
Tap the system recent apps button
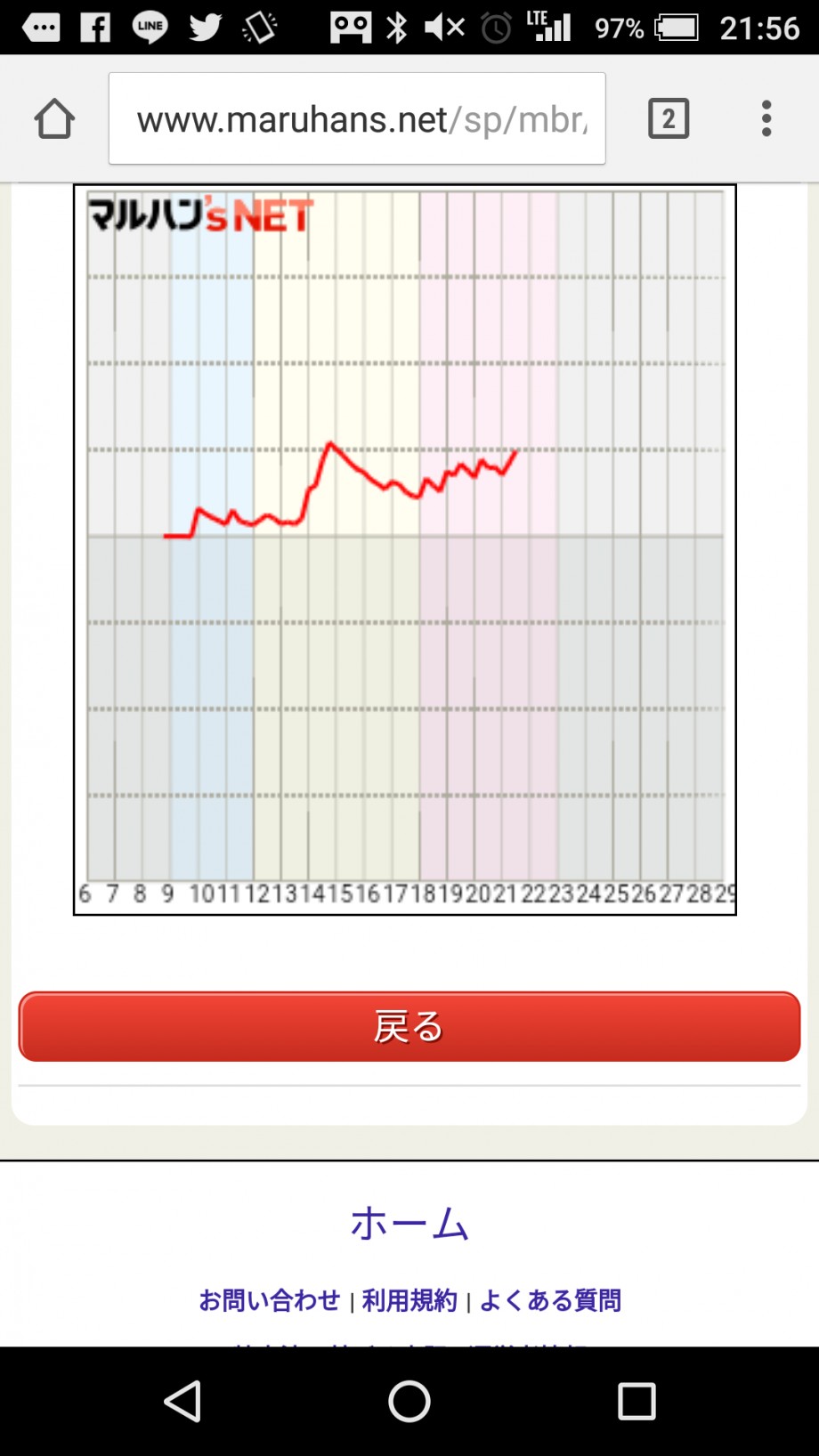pyautogui.click(x=637, y=1402)
